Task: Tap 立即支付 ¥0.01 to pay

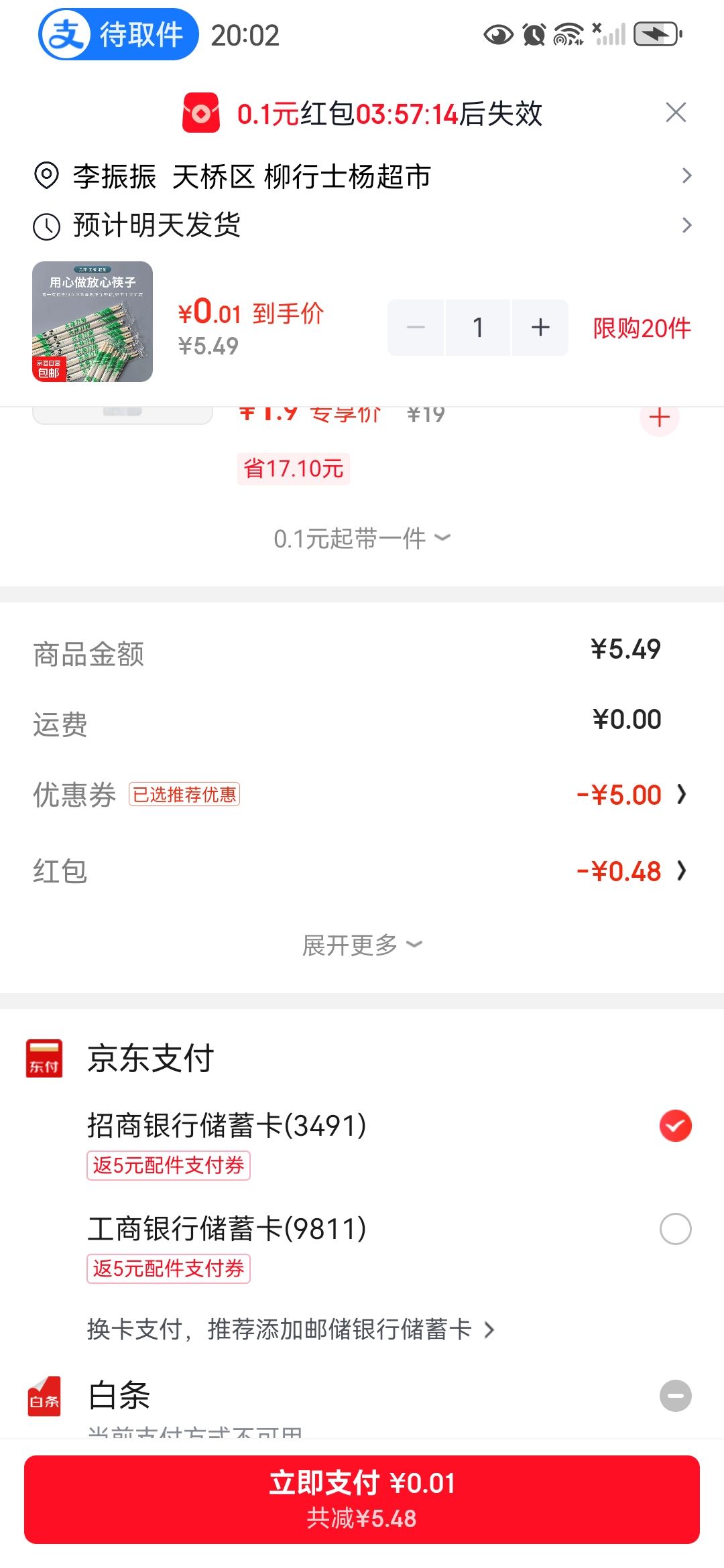Action: [x=362, y=1500]
